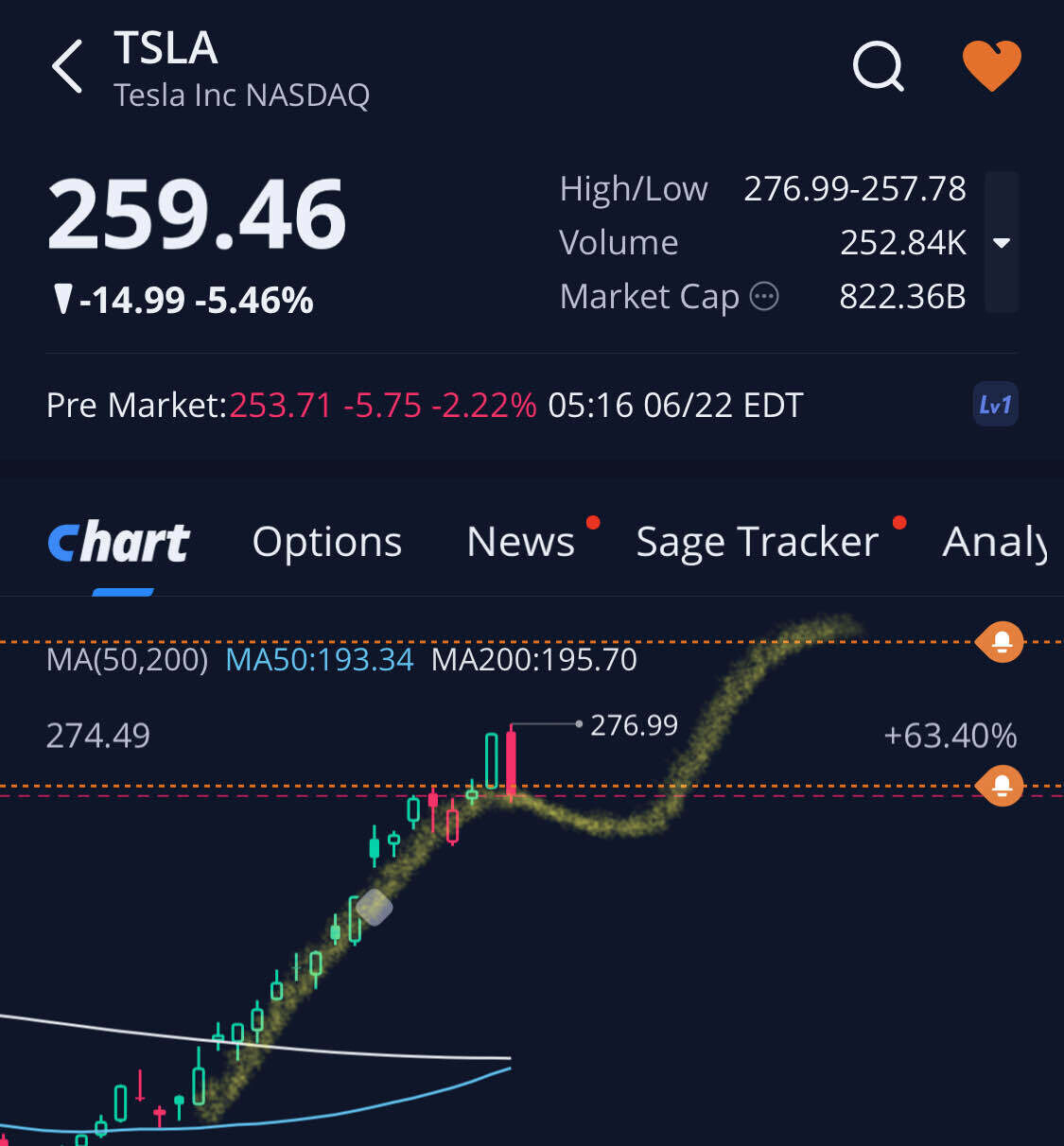Click the Market Cap info icon

pos(765,297)
